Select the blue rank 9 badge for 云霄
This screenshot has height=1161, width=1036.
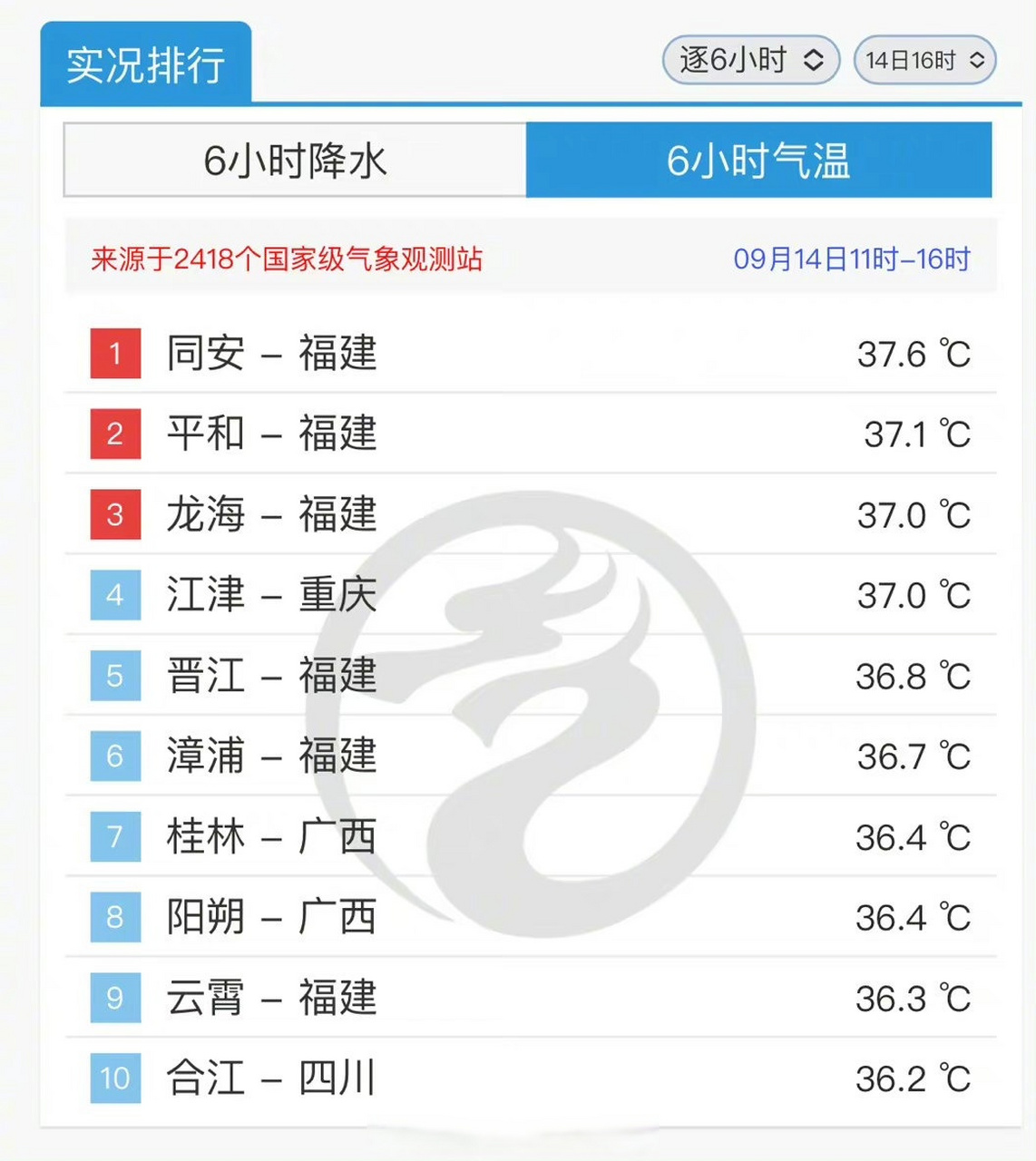pos(114,998)
